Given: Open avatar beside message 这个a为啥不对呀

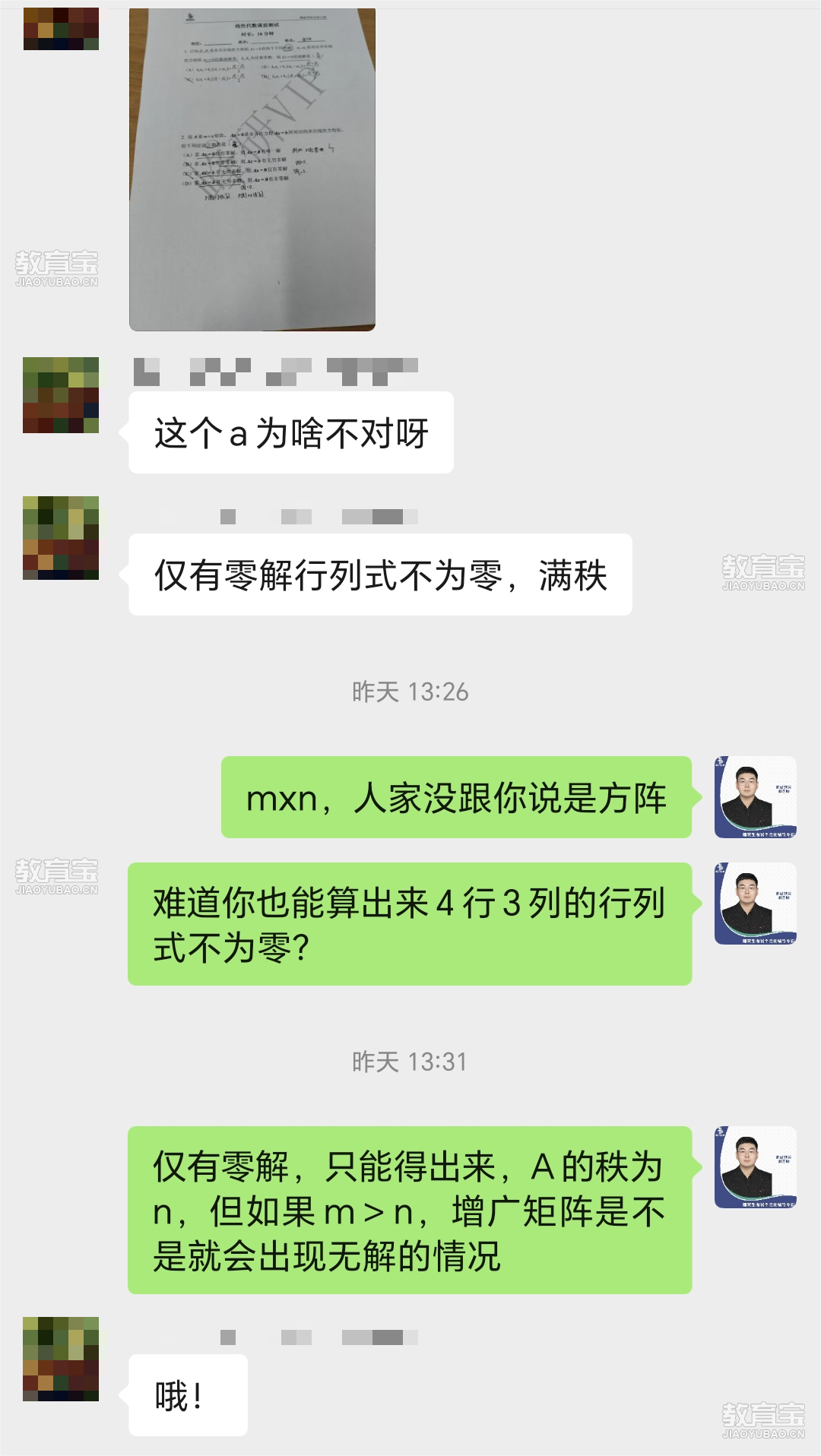Looking at the screenshot, I should 61,395.
